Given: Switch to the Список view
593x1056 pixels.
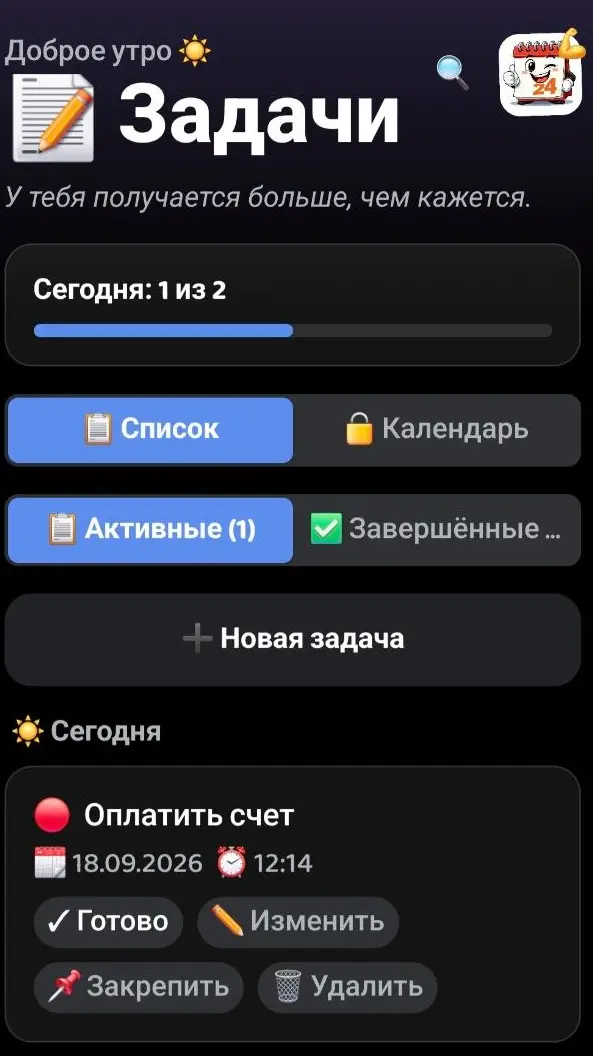Looking at the screenshot, I should tap(150, 430).
